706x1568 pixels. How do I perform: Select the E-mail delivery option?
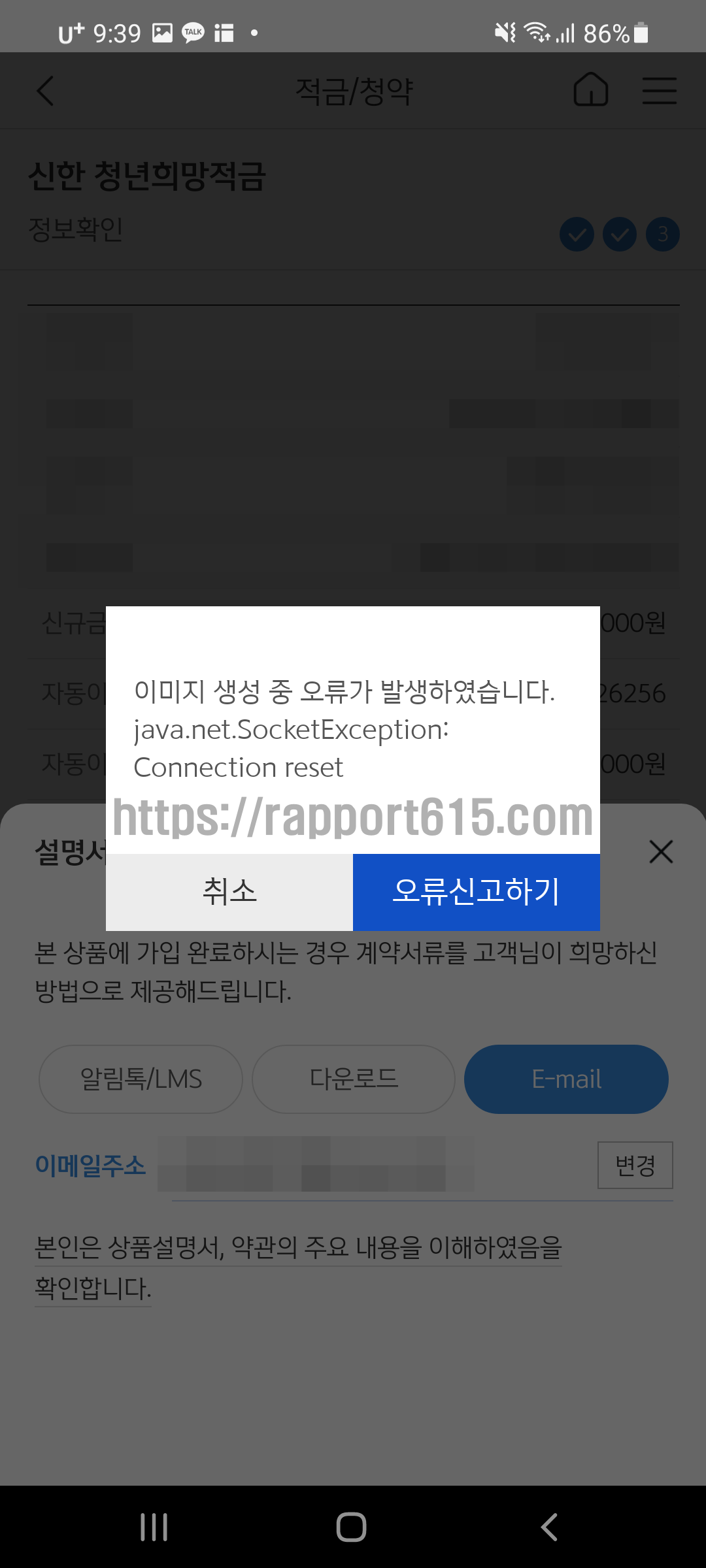tap(566, 1079)
